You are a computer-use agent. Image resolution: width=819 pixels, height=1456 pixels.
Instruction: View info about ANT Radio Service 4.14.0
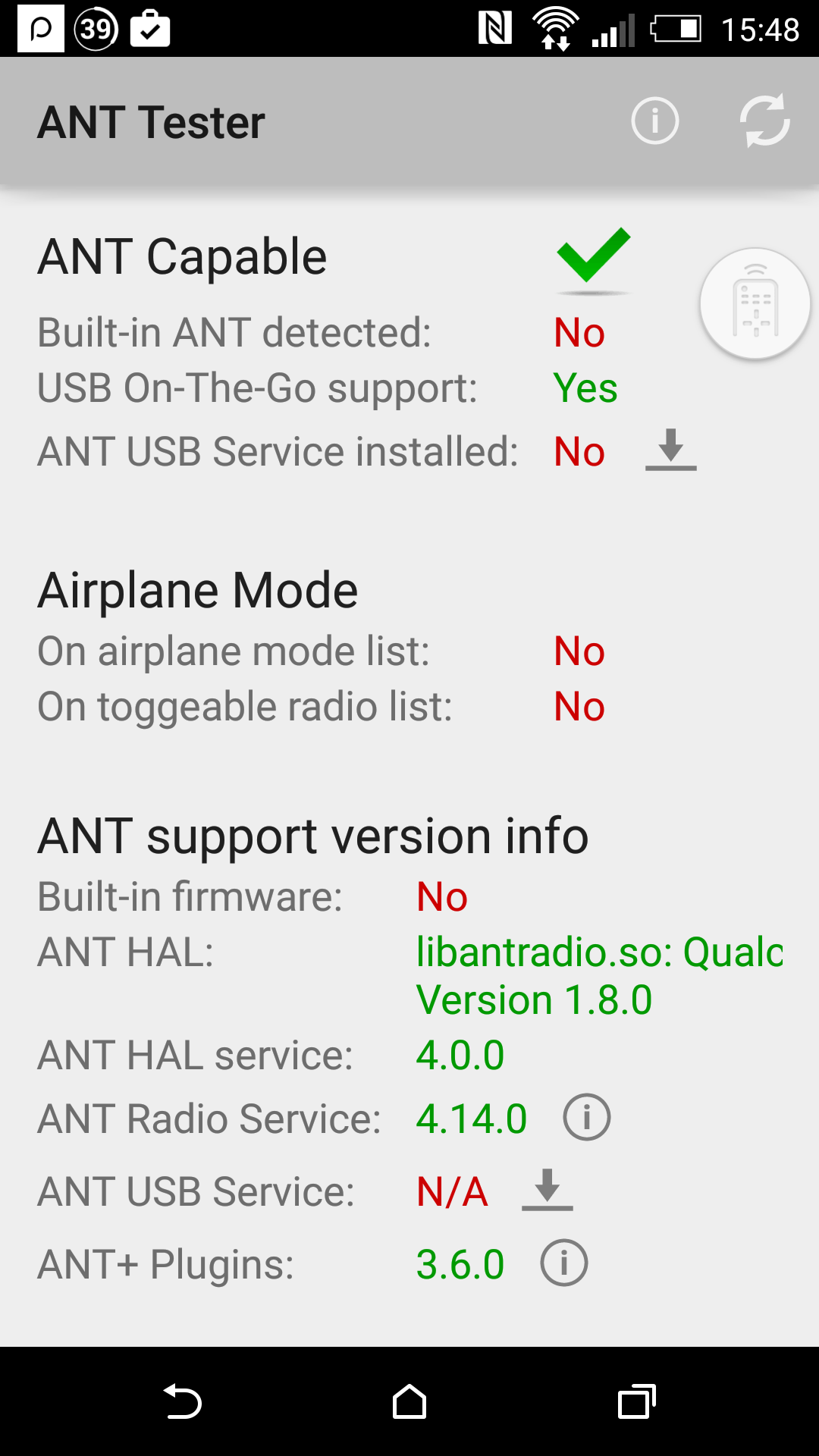(x=586, y=1118)
